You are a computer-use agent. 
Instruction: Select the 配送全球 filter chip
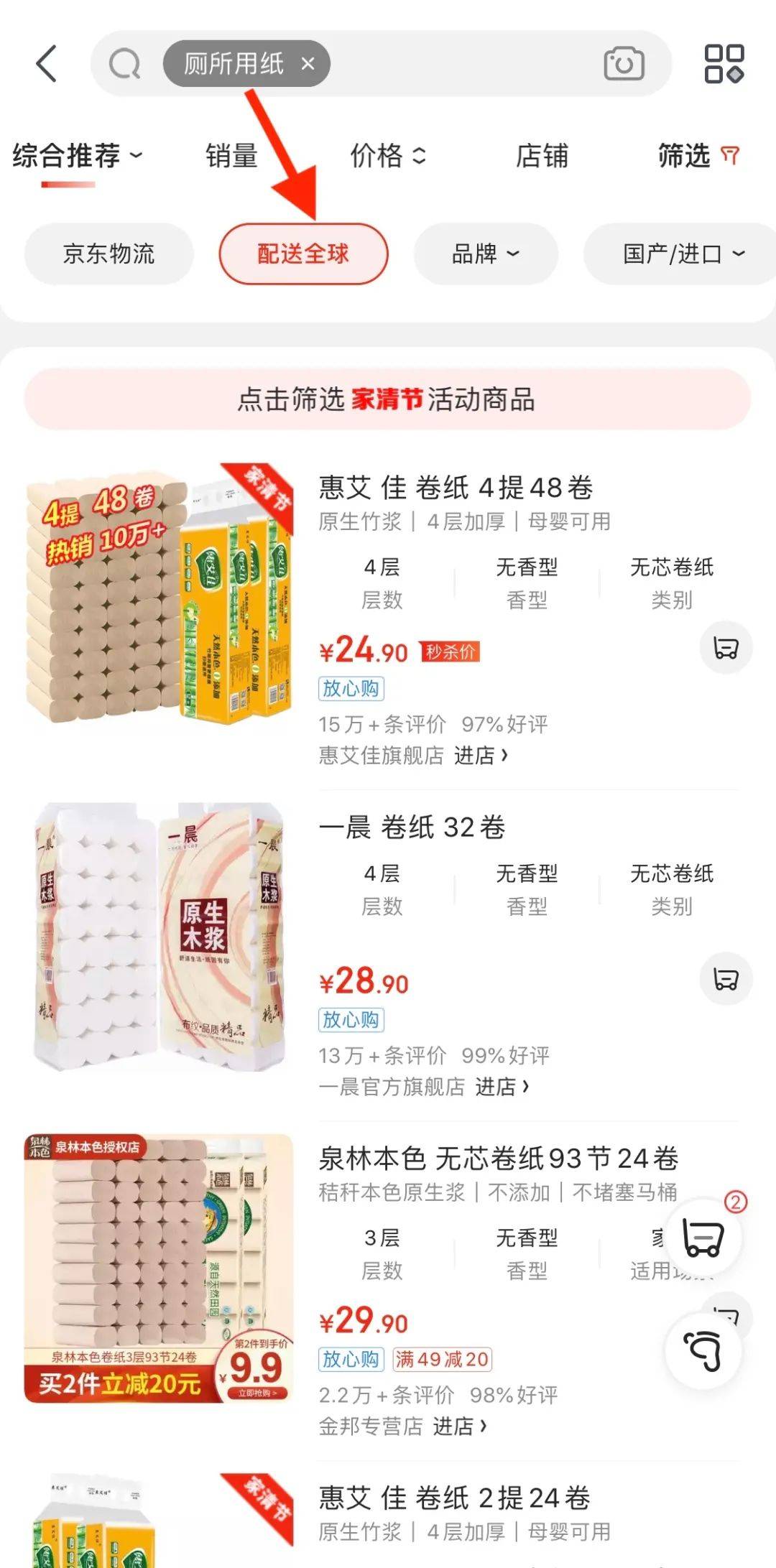pos(303,254)
